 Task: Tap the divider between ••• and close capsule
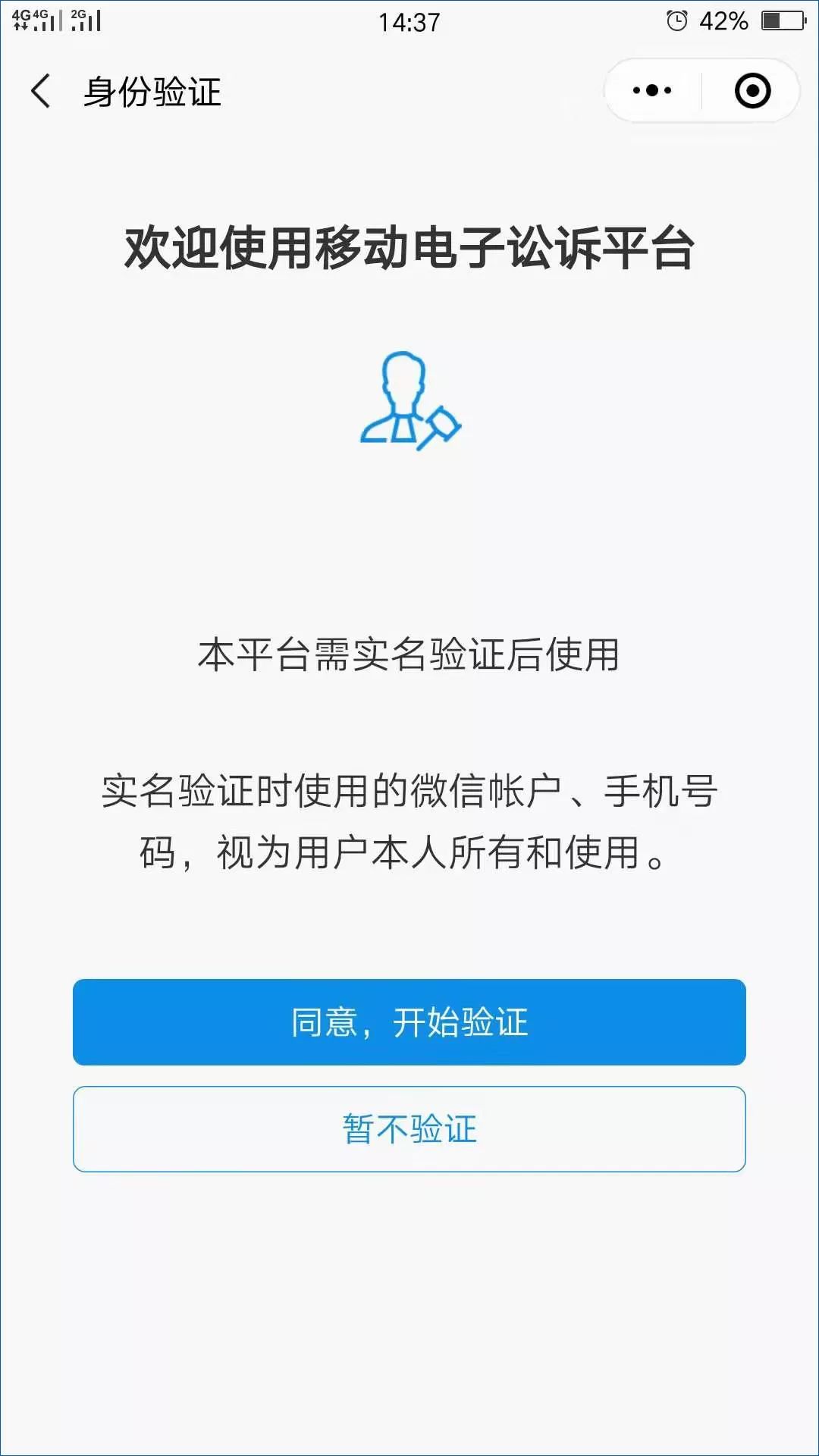(x=701, y=90)
